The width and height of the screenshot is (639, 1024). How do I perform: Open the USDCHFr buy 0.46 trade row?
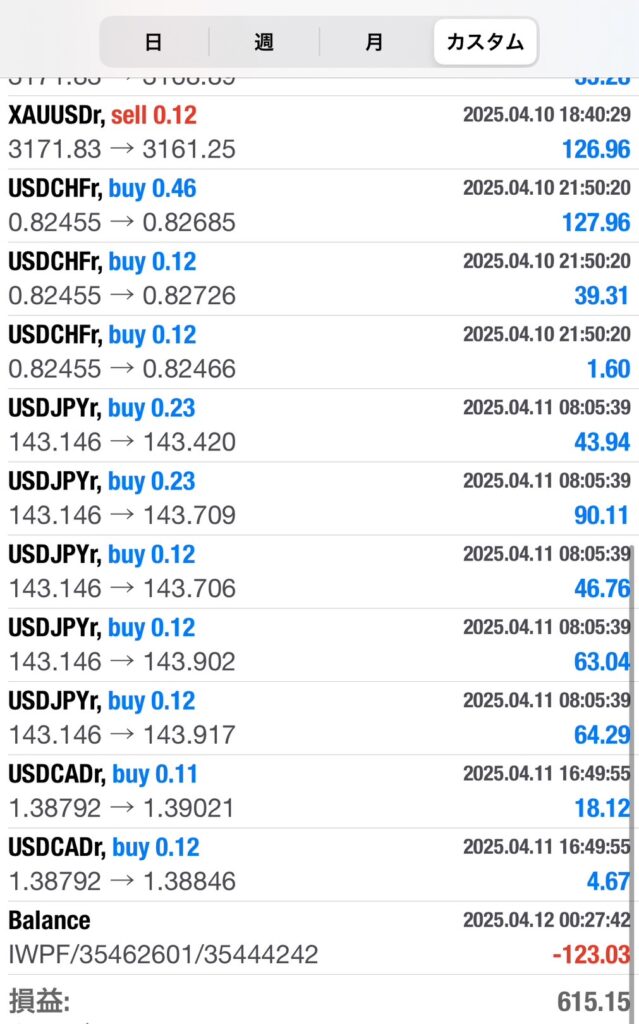coord(320,206)
